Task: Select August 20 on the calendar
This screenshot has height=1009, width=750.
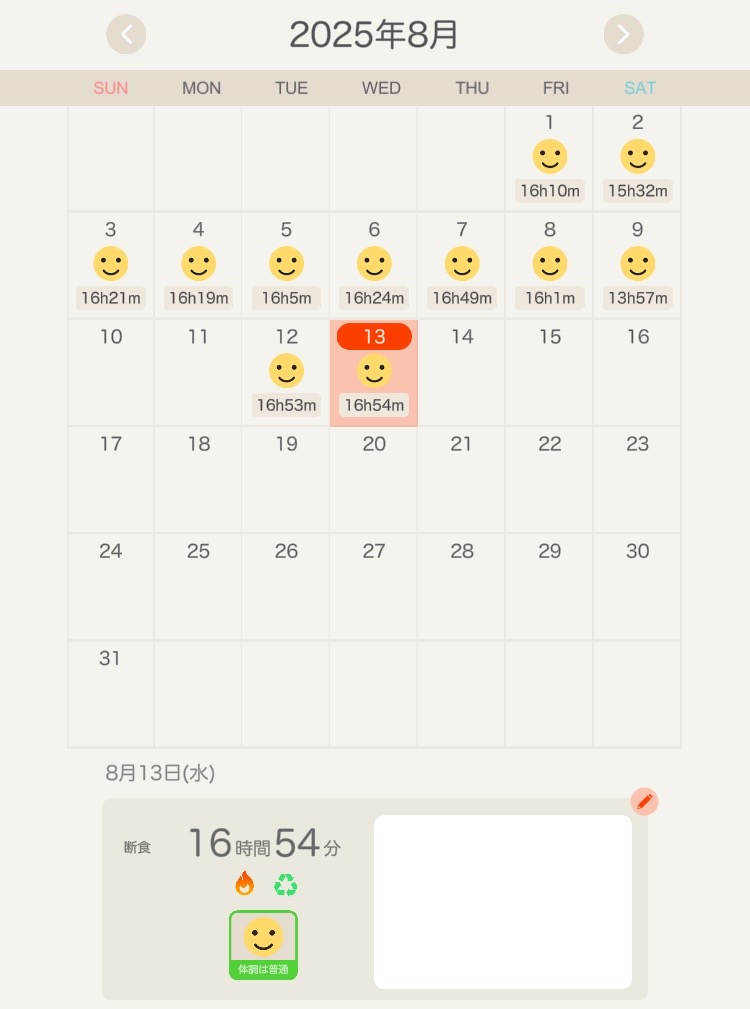Action: click(x=374, y=479)
